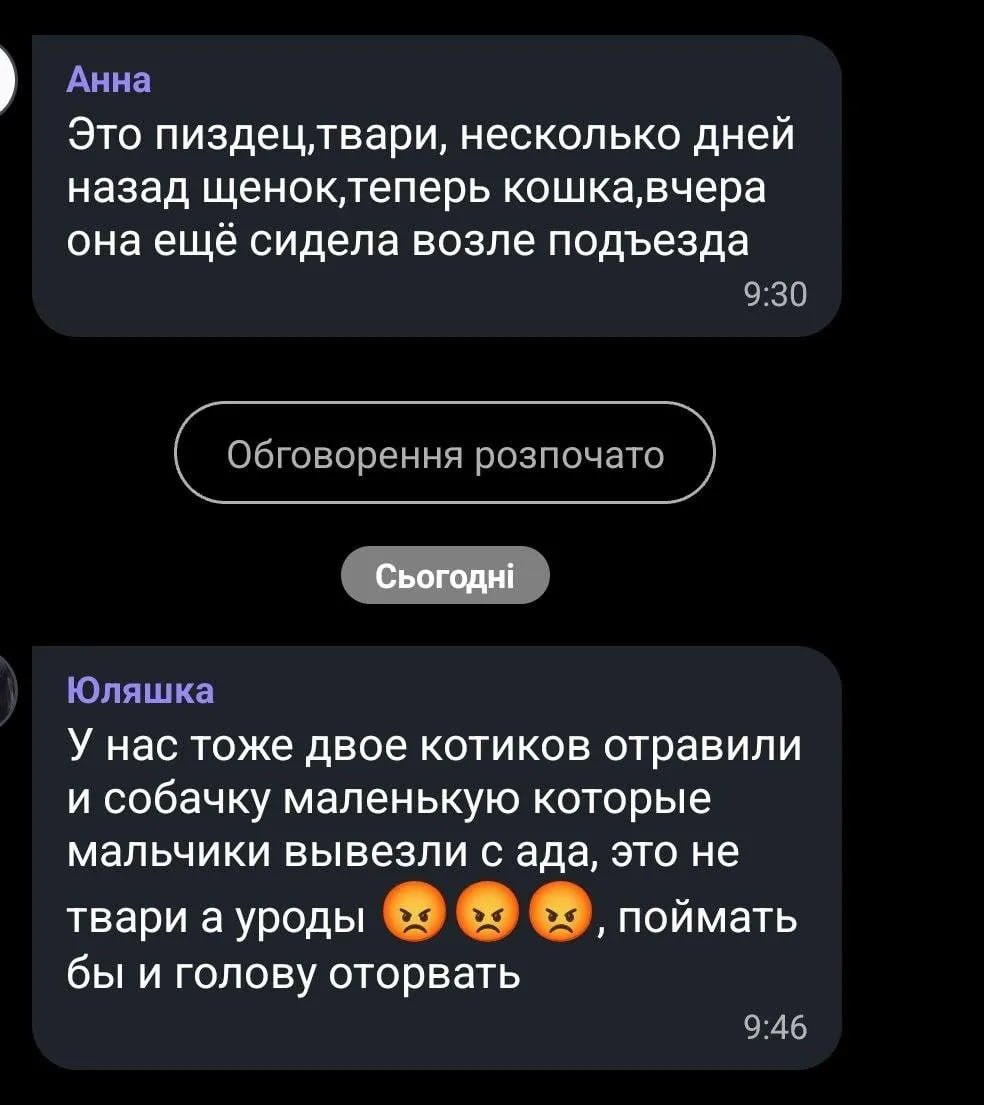Open Анна's profile via her name
The image size is (984, 1105).
[108, 80]
